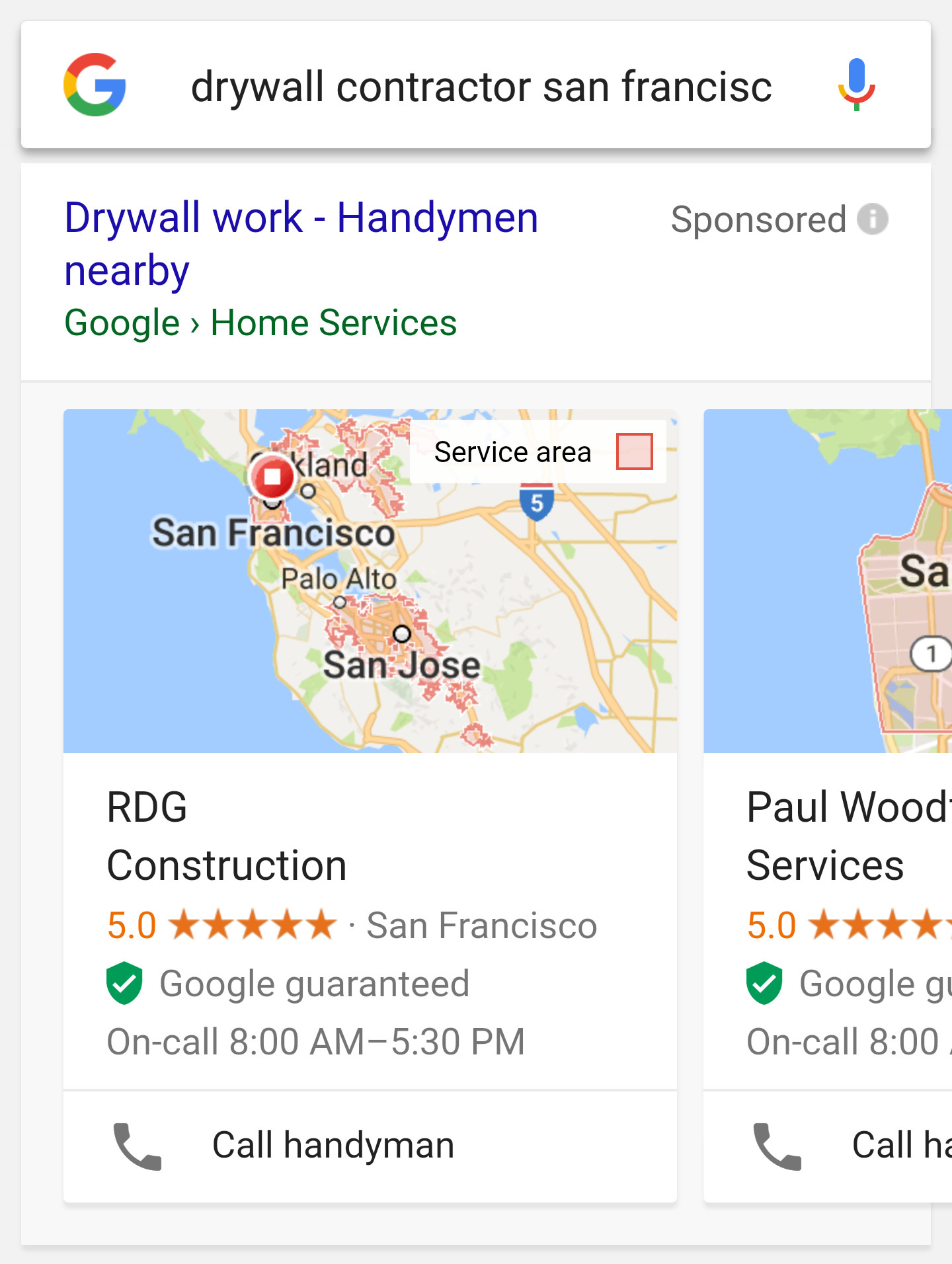Tap the search box with drywall contractor query

click(x=481, y=87)
